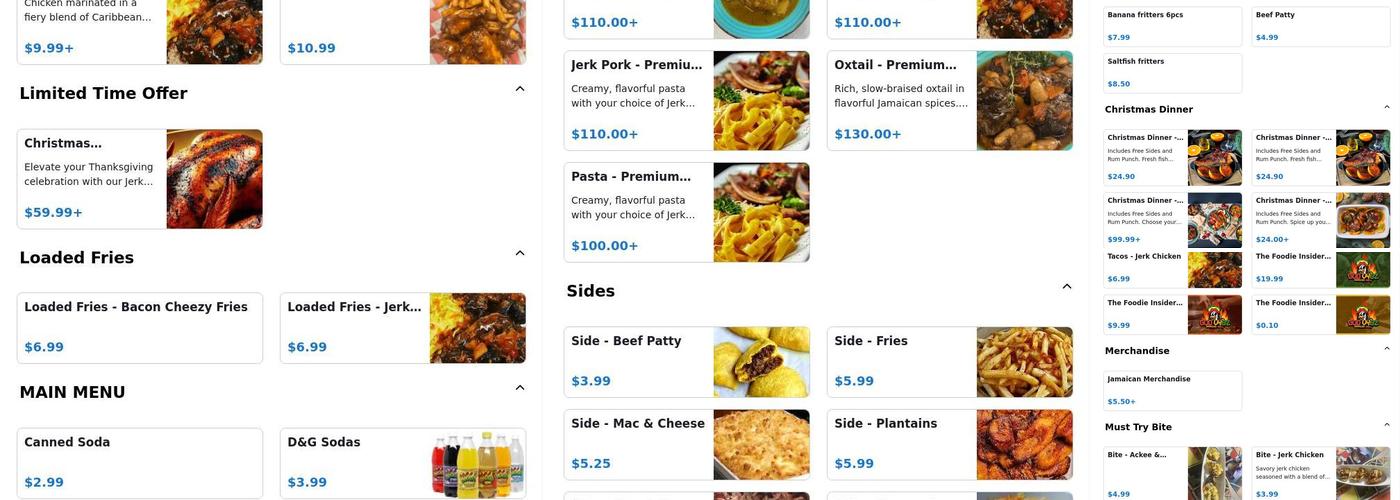Choose the Pasta - Premium item
Screen dimensions: 1400x500
(x=686, y=212)
